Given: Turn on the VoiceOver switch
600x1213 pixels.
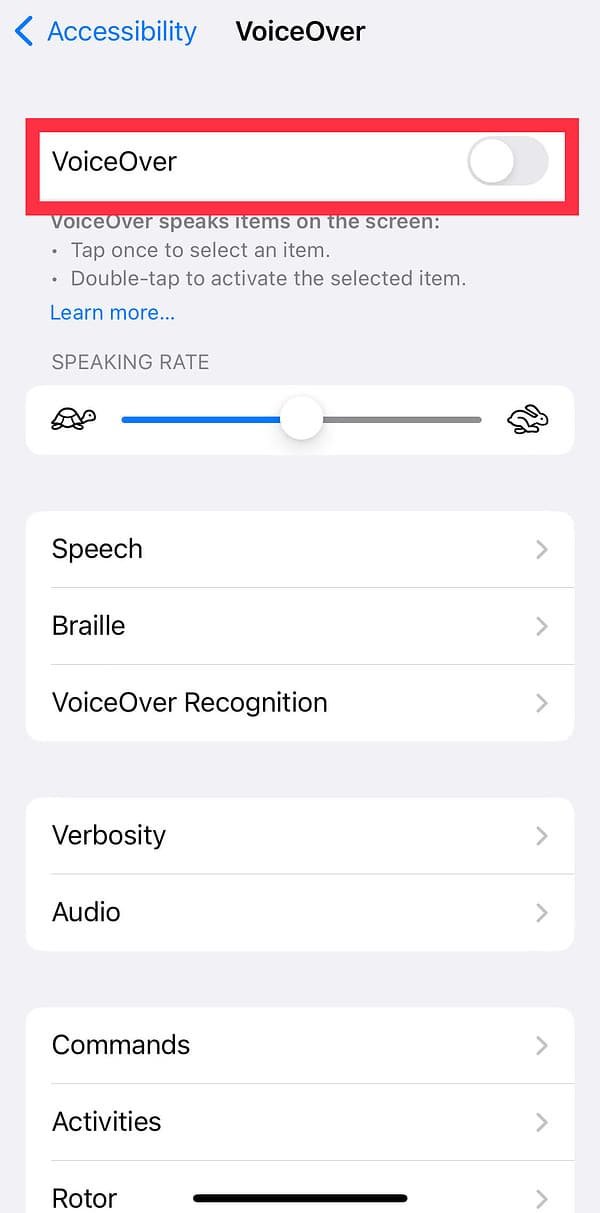Looking at the screenshot, I should [508, 161].
